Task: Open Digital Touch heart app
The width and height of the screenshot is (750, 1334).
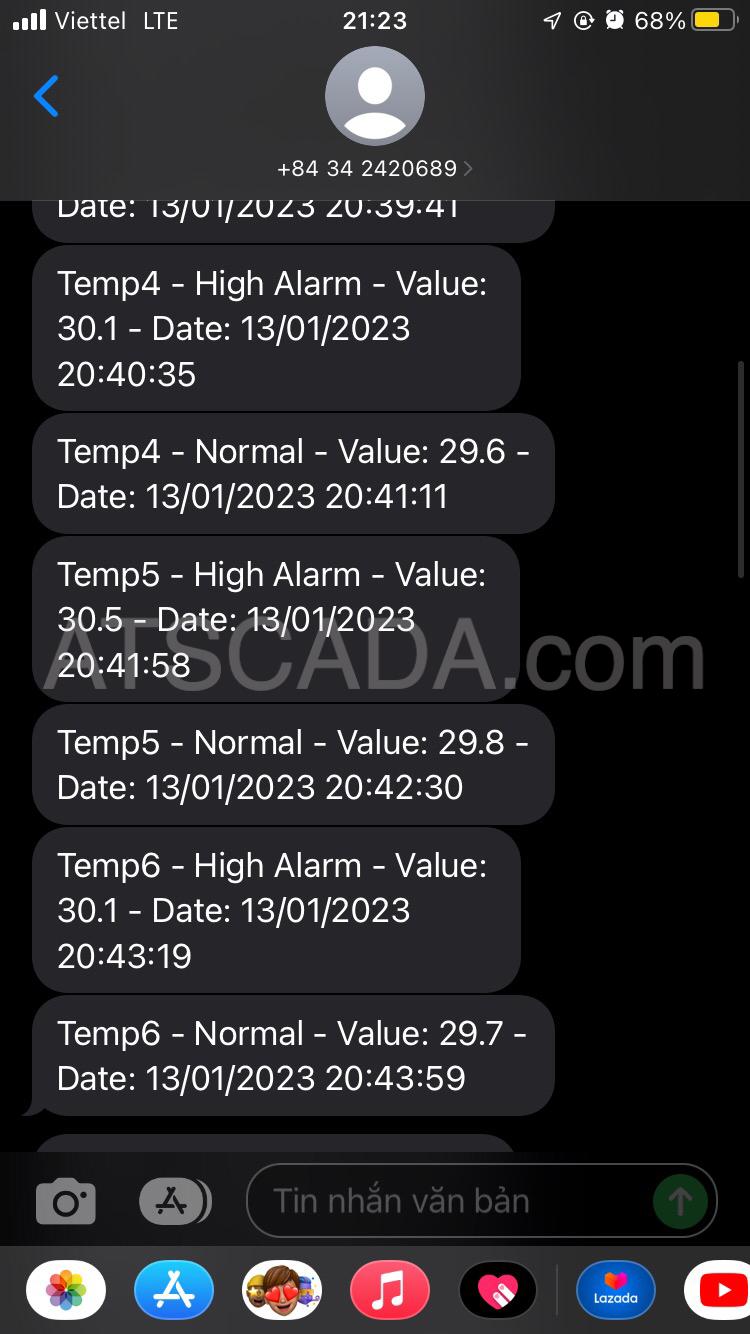Action: pyautogui.click(x=498, y=1290)
